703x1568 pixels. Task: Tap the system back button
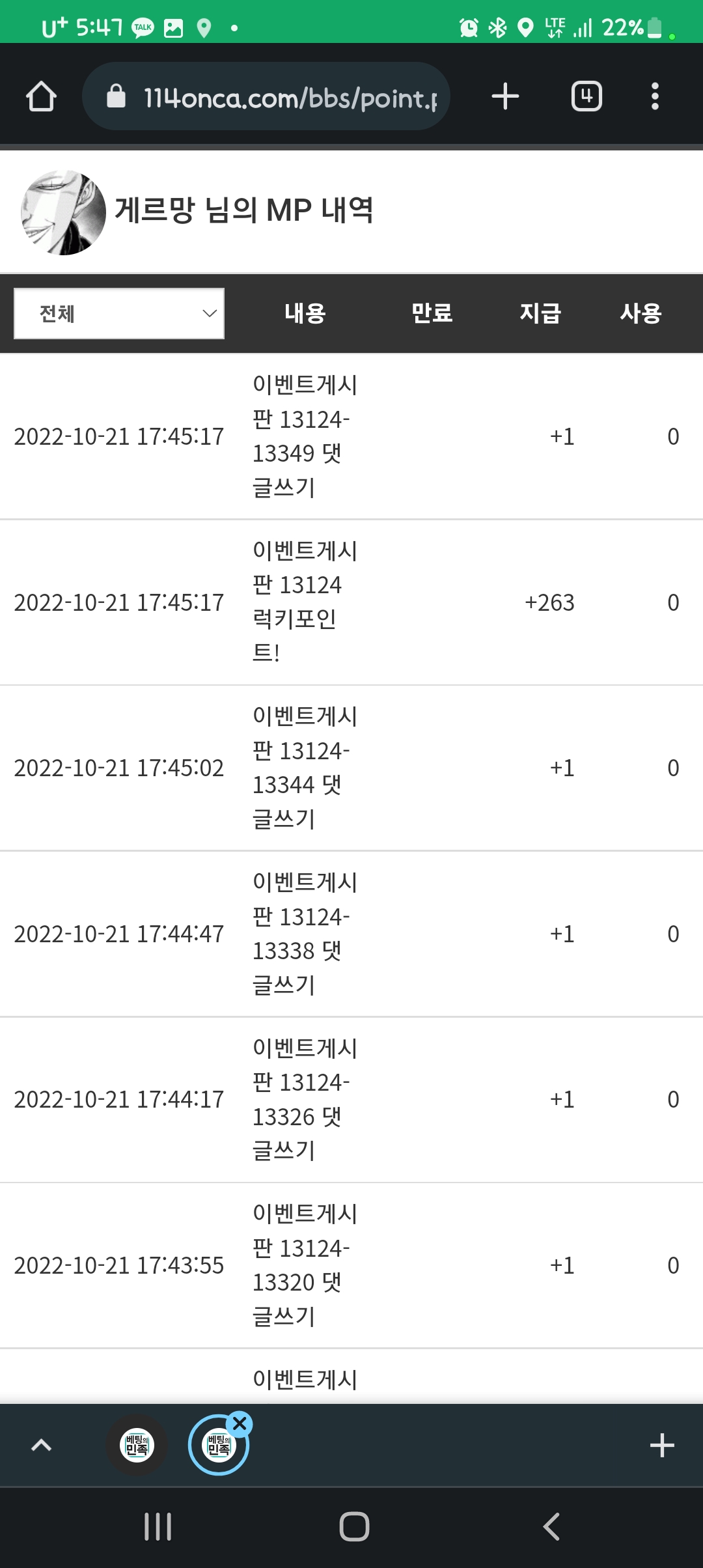tap(551, 1526)
